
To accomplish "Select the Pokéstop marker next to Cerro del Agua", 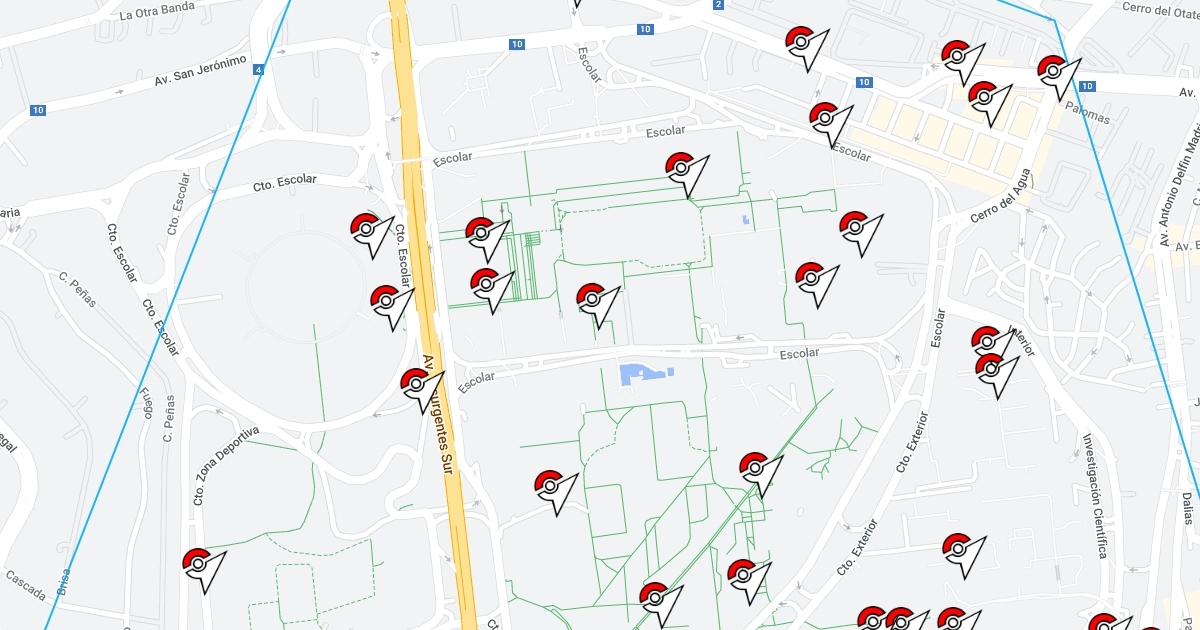I will coord(854,227).
